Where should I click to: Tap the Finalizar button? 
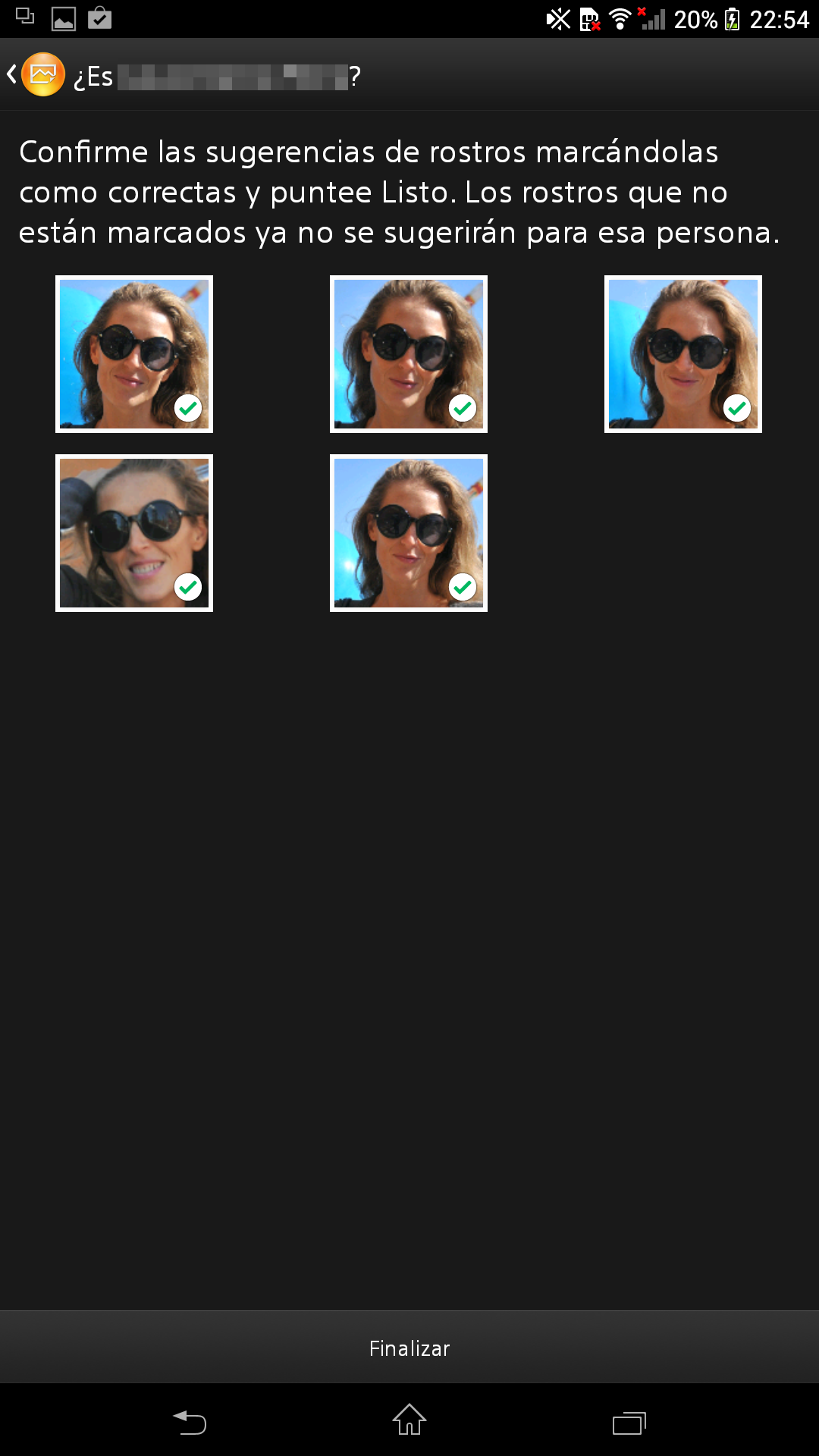409,1348
